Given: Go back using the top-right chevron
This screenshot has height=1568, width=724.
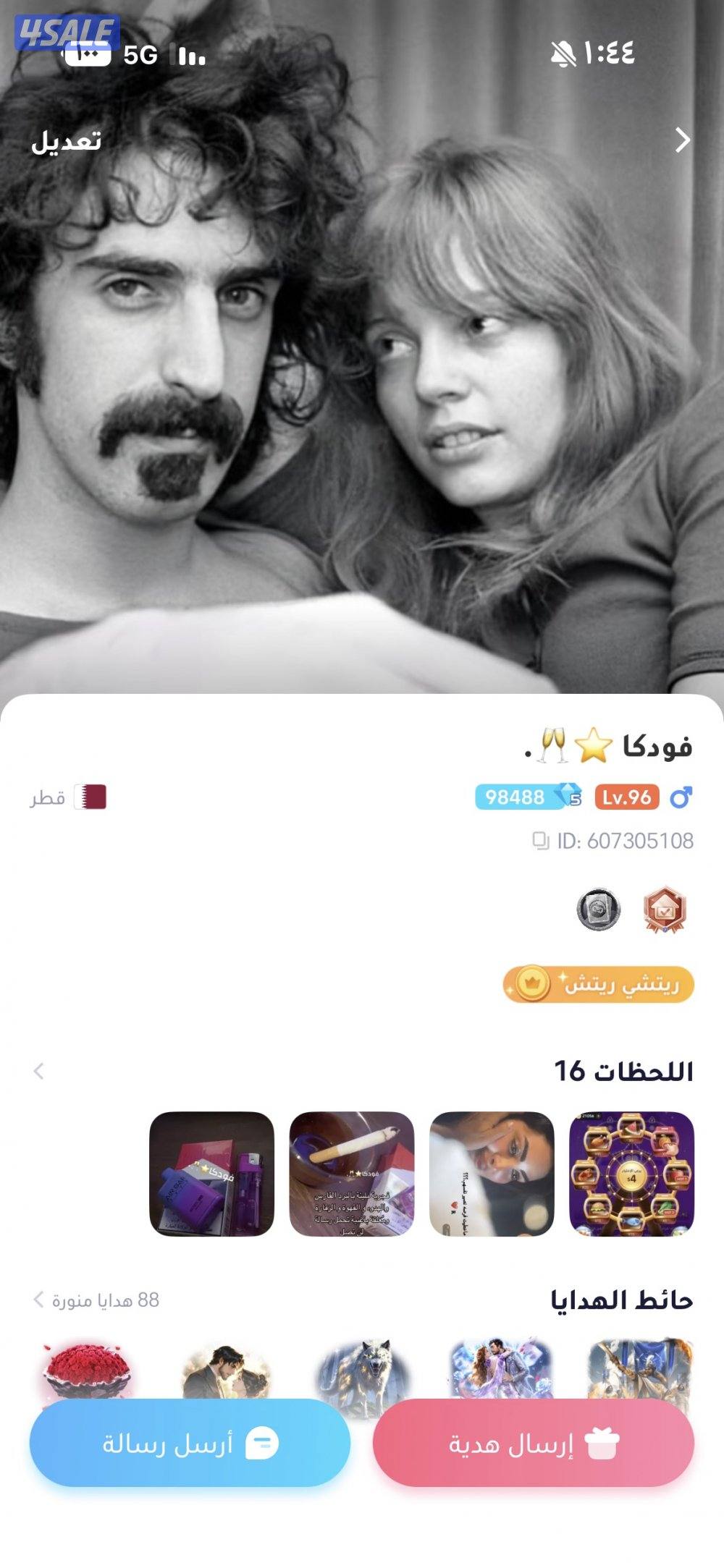Looking at the screenshot, I should pos(681,141).
